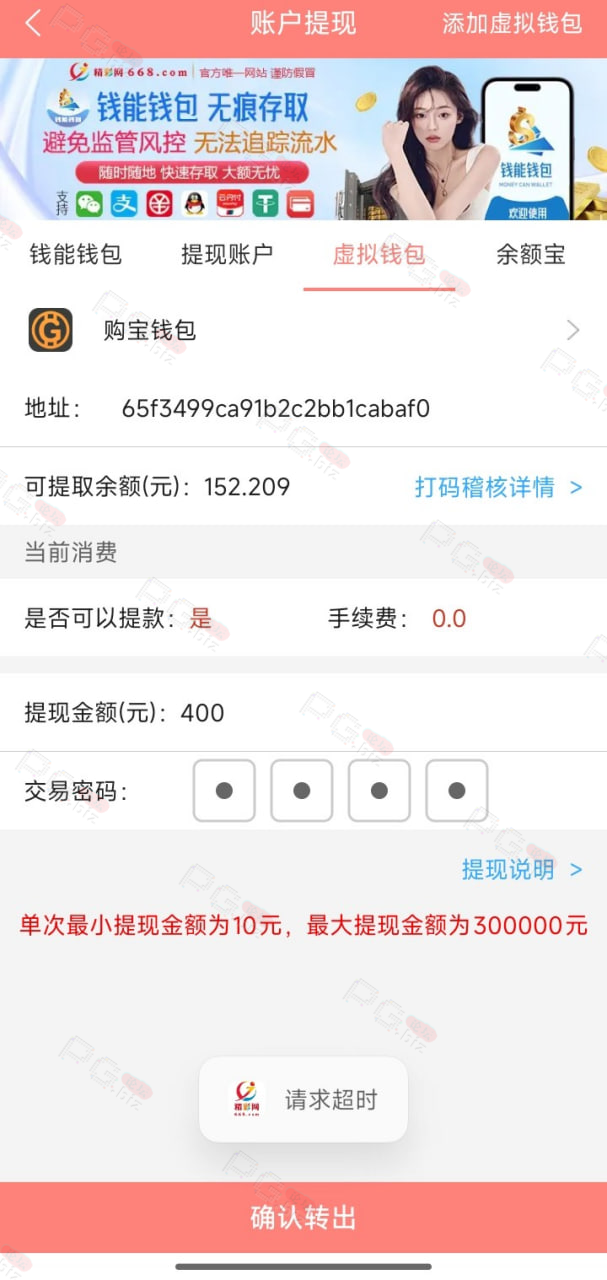Open 提现说明 link
The width and height of the screenshot is (607, 1280).
pyautogui.click(x=521, y=869)
